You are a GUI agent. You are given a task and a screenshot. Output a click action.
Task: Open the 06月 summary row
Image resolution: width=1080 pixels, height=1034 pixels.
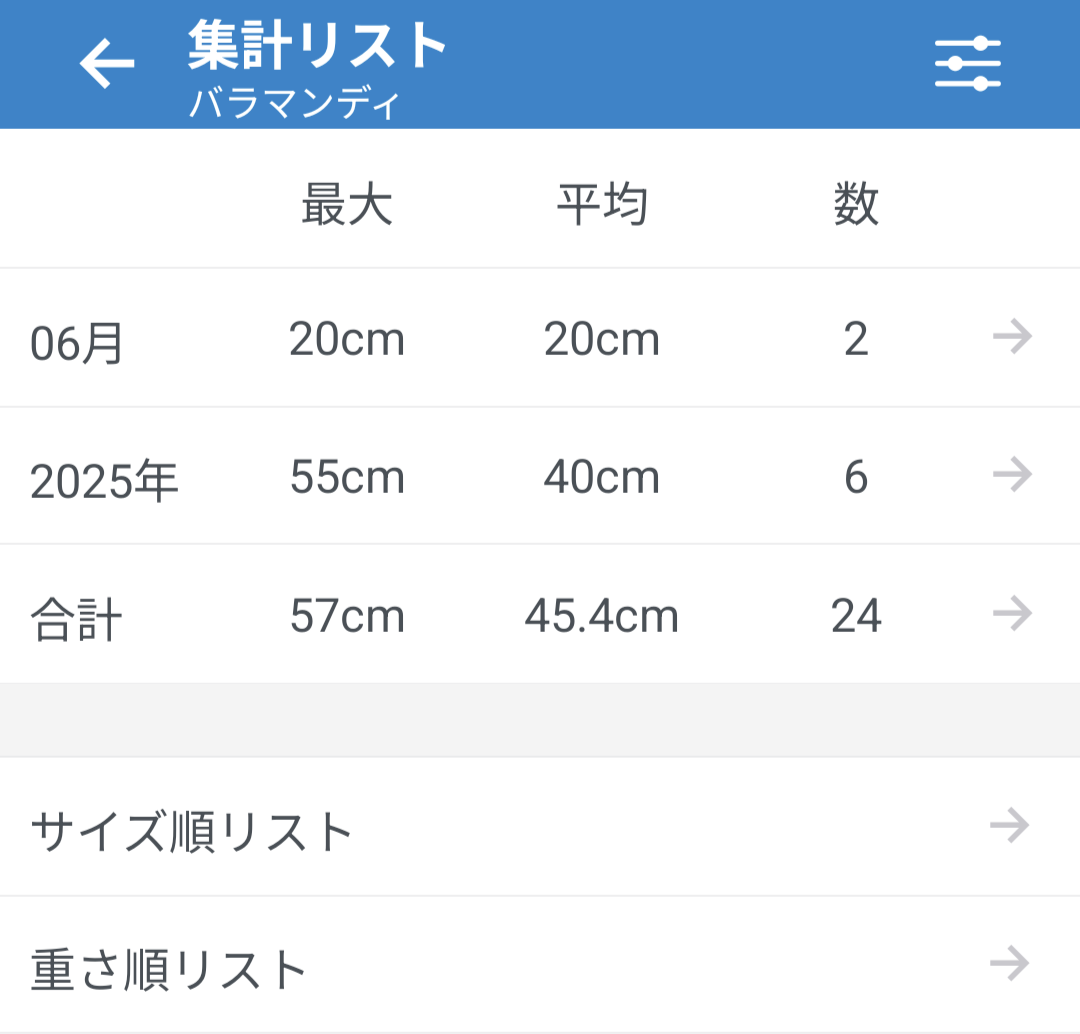[x=540, y=339]
